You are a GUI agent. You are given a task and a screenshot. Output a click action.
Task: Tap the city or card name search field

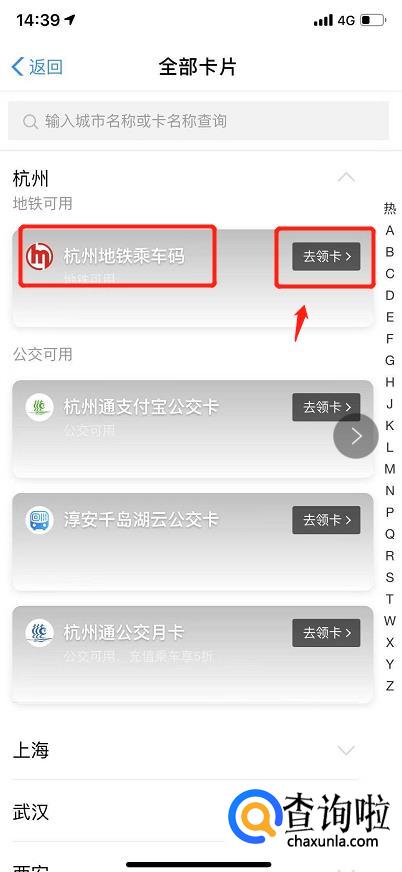198,121
